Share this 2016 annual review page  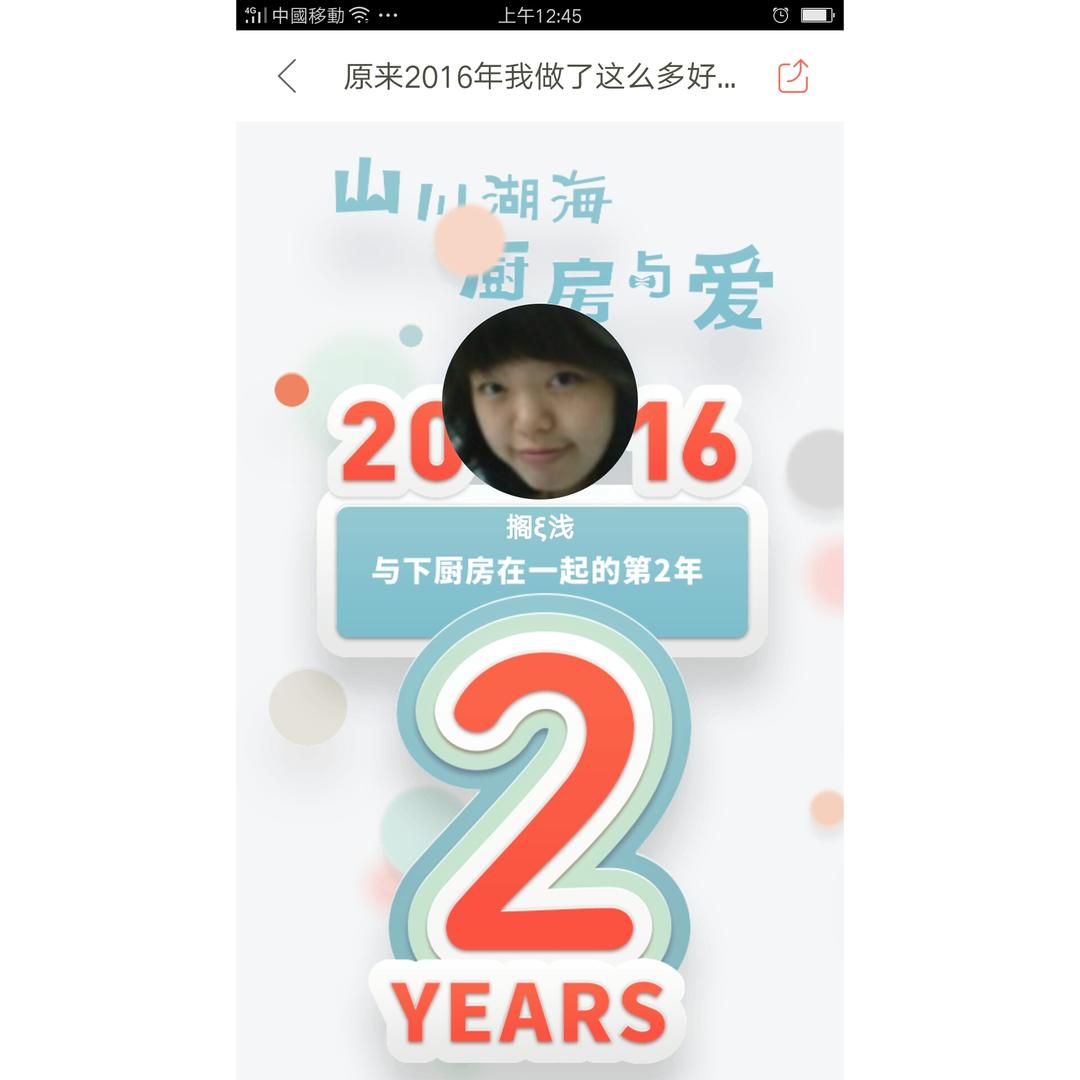[793, 76]
